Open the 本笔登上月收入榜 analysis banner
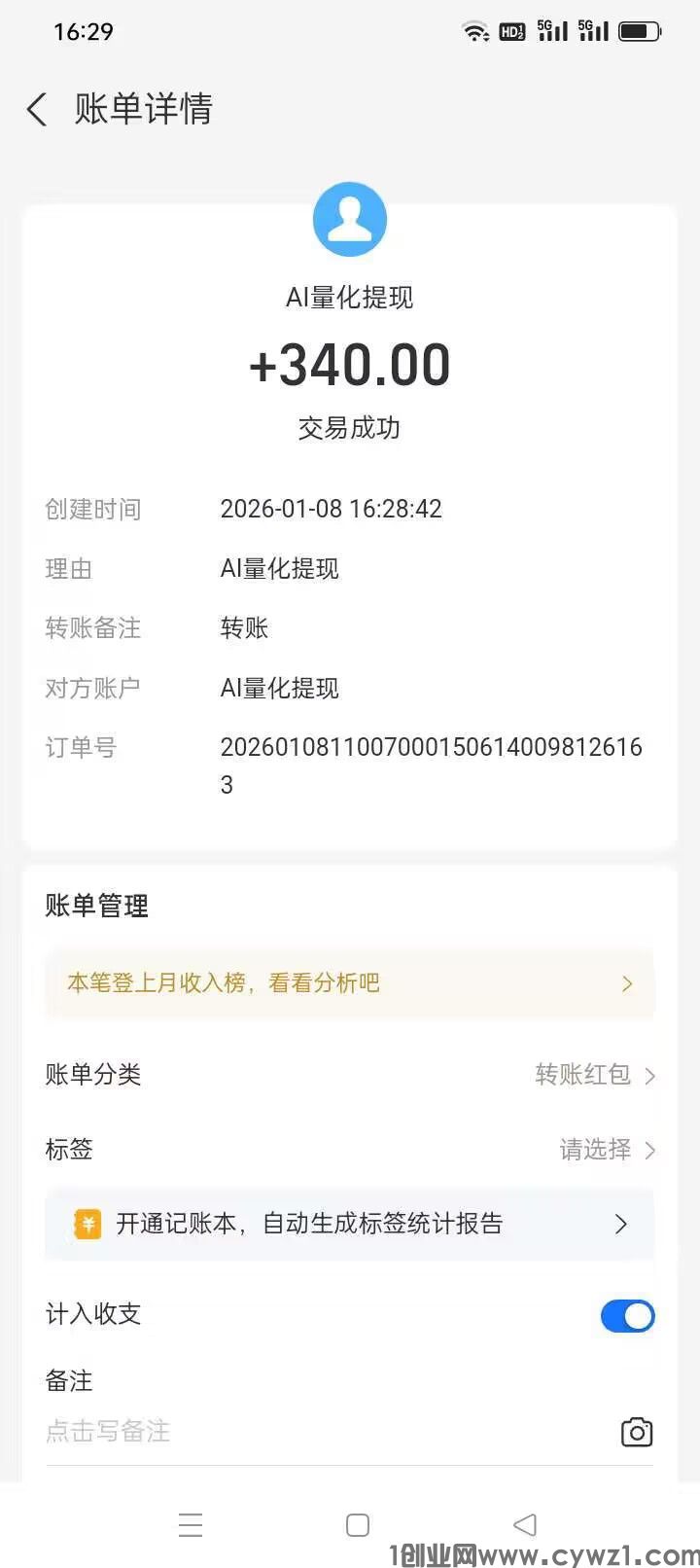Viewport: 700px width, 1568px height. tap(350, 983)
